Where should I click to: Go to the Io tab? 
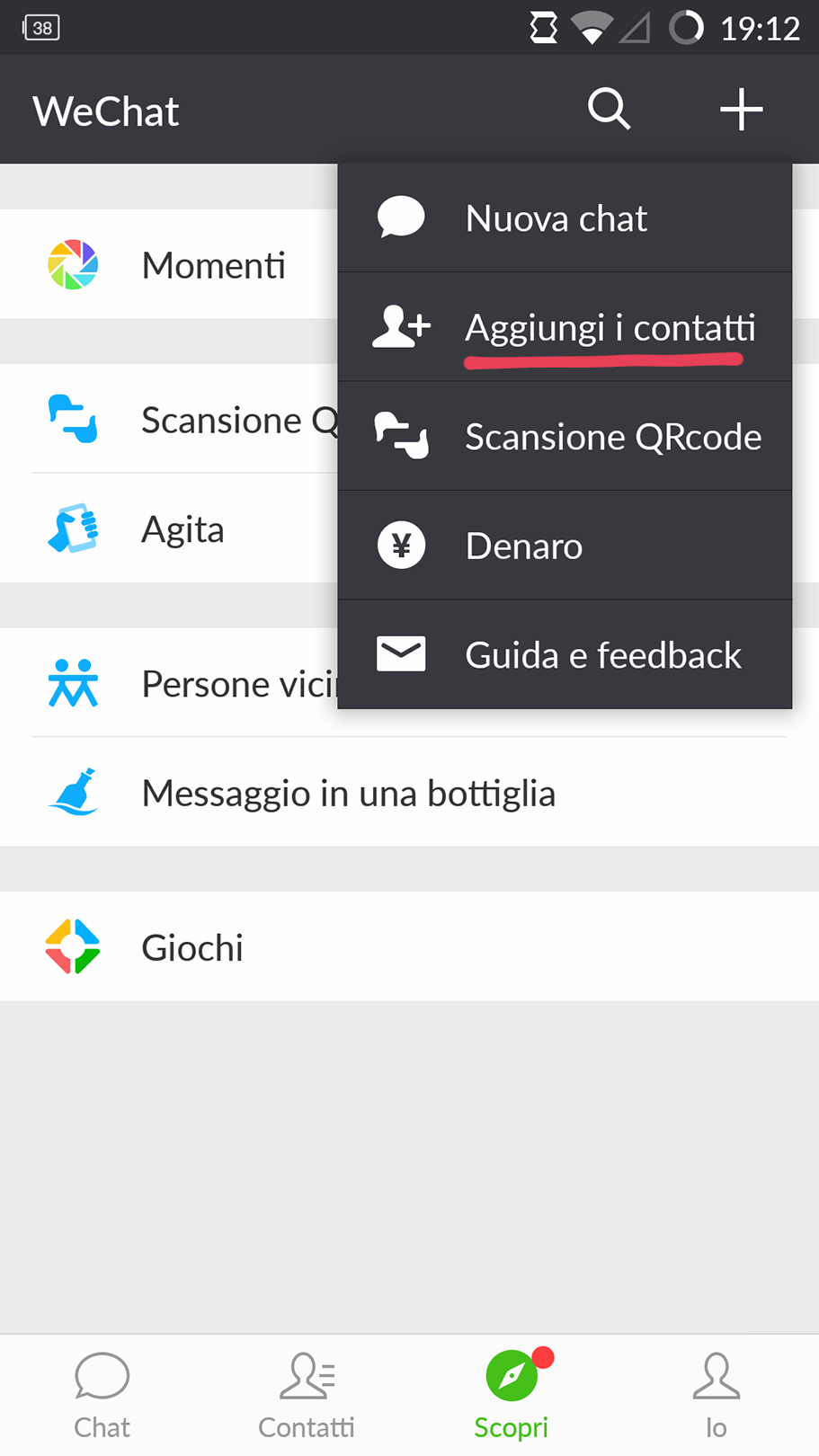tap(716, 1395)
